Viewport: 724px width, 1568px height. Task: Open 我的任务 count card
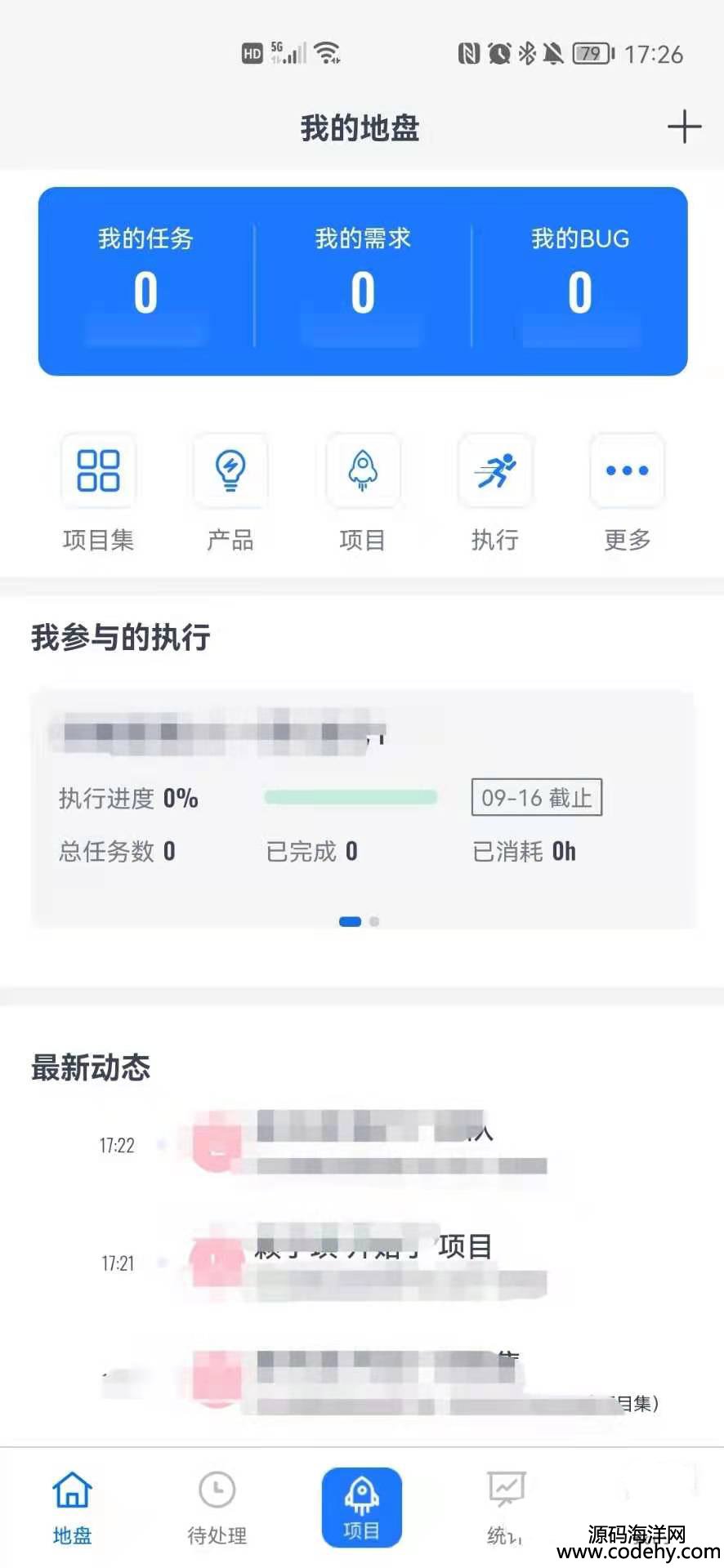pos(145,279)
